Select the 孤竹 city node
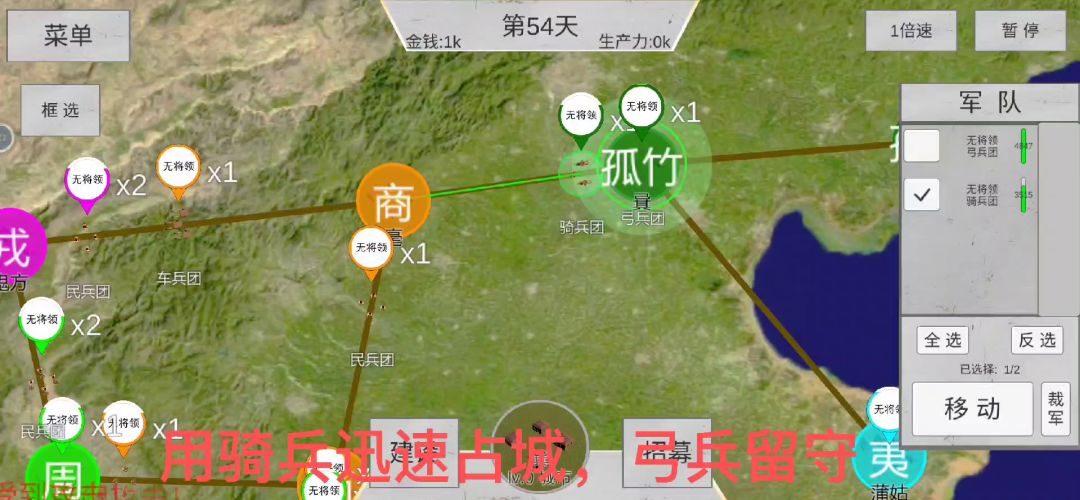The image size is (1080, 500). click(x=642, y=167)
